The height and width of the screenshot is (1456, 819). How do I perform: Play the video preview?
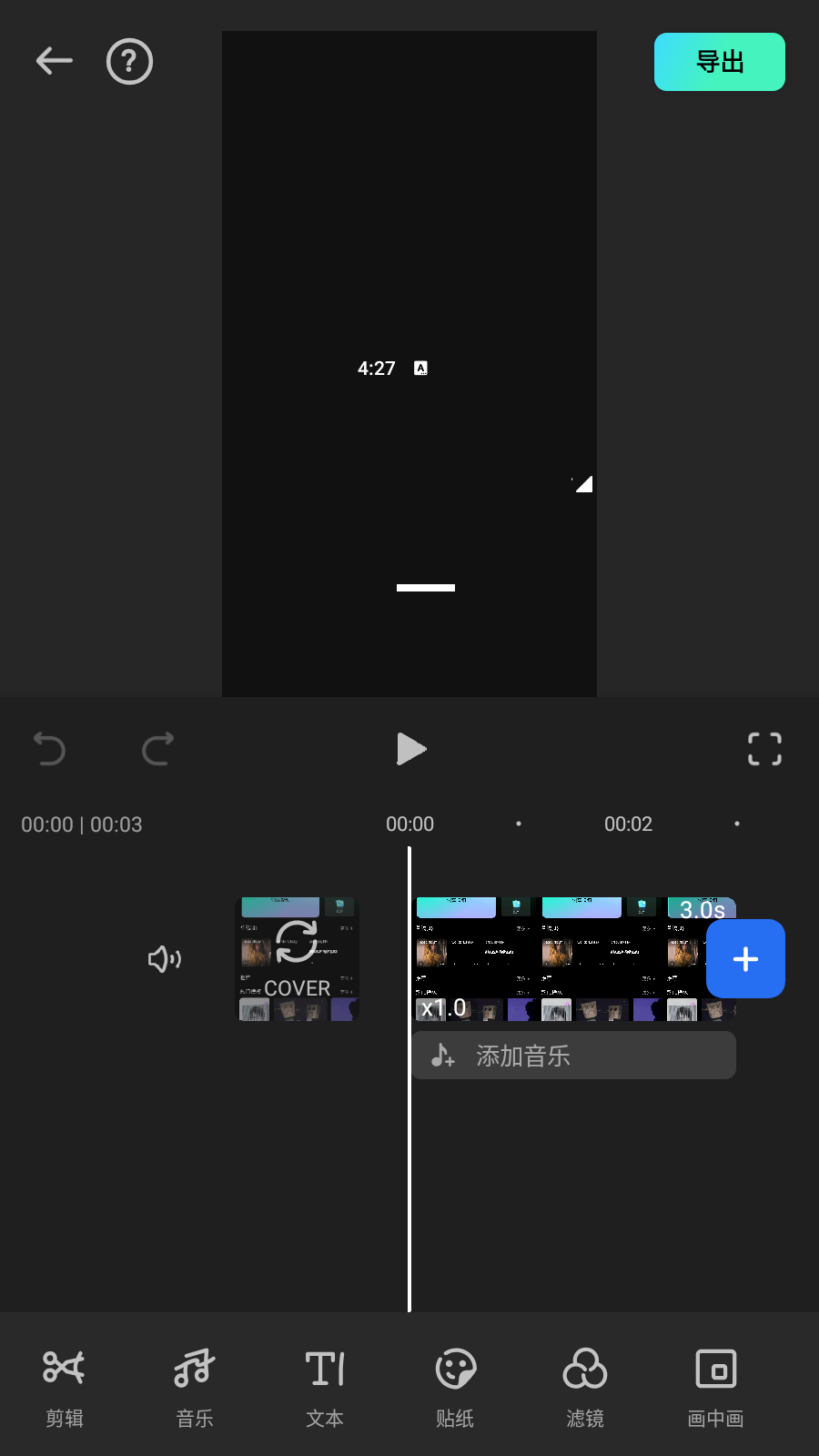click(410, 749)
